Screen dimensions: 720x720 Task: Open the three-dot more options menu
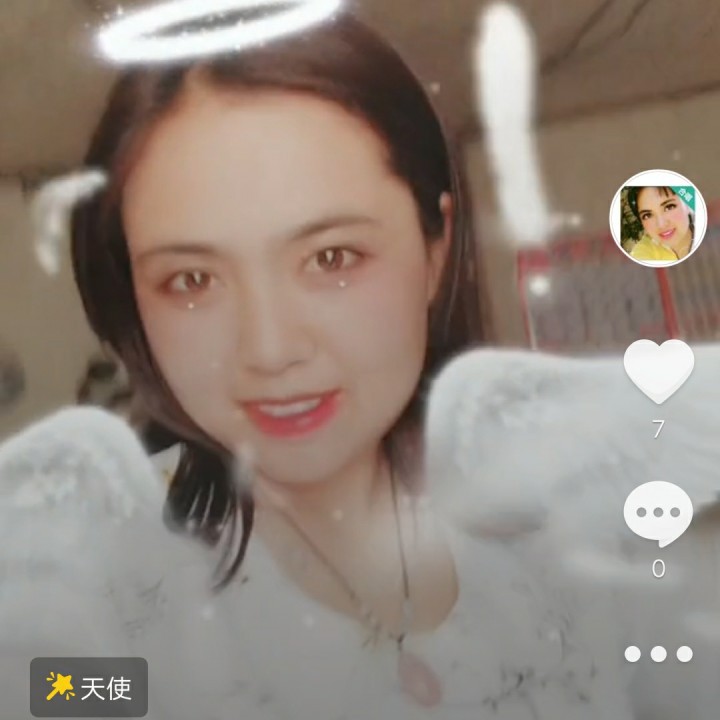(x=658, y=654)
